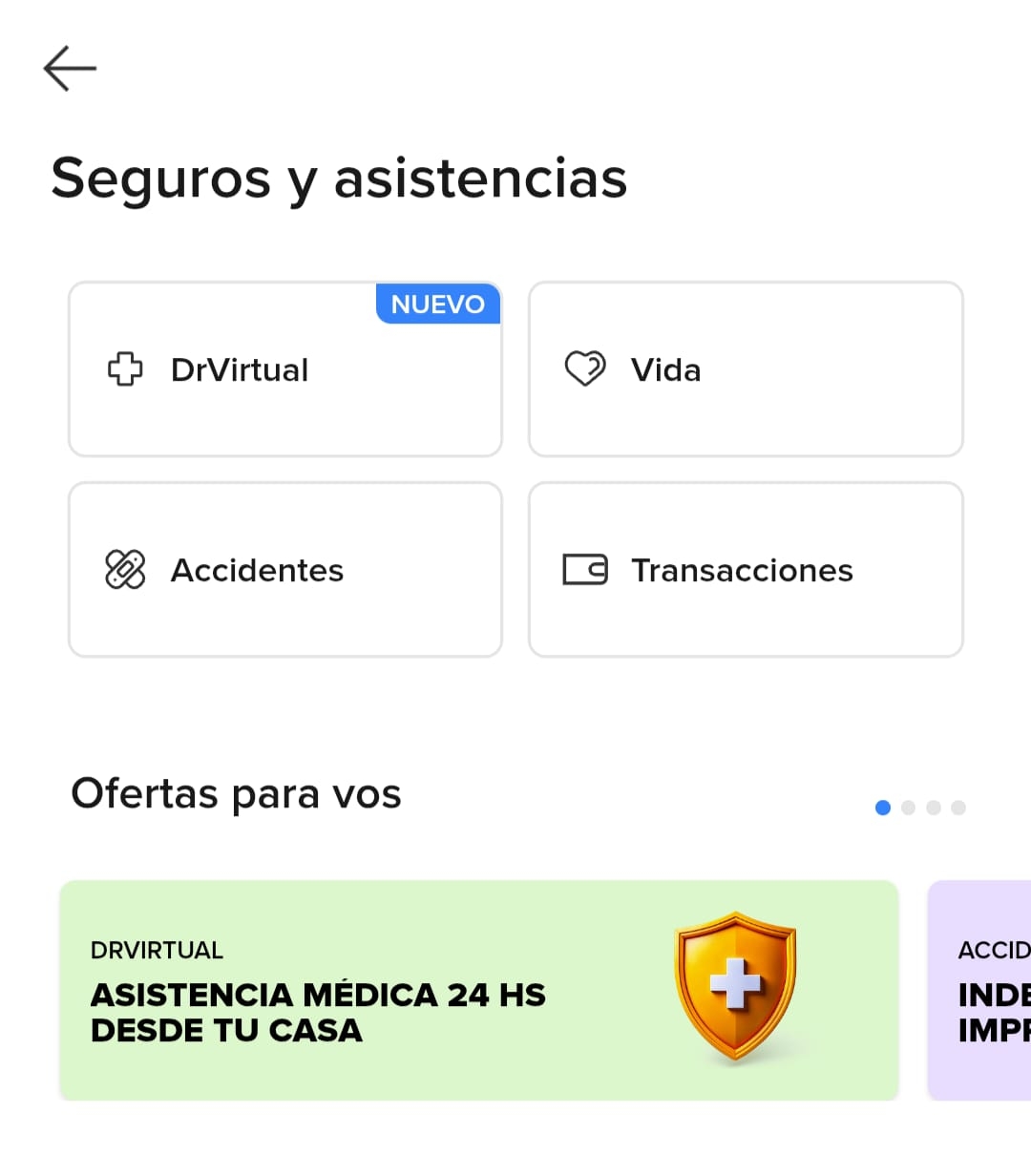Select the Accidentes insurance card
Viewport: 1031px width, 1176px height.
(284, 570)
